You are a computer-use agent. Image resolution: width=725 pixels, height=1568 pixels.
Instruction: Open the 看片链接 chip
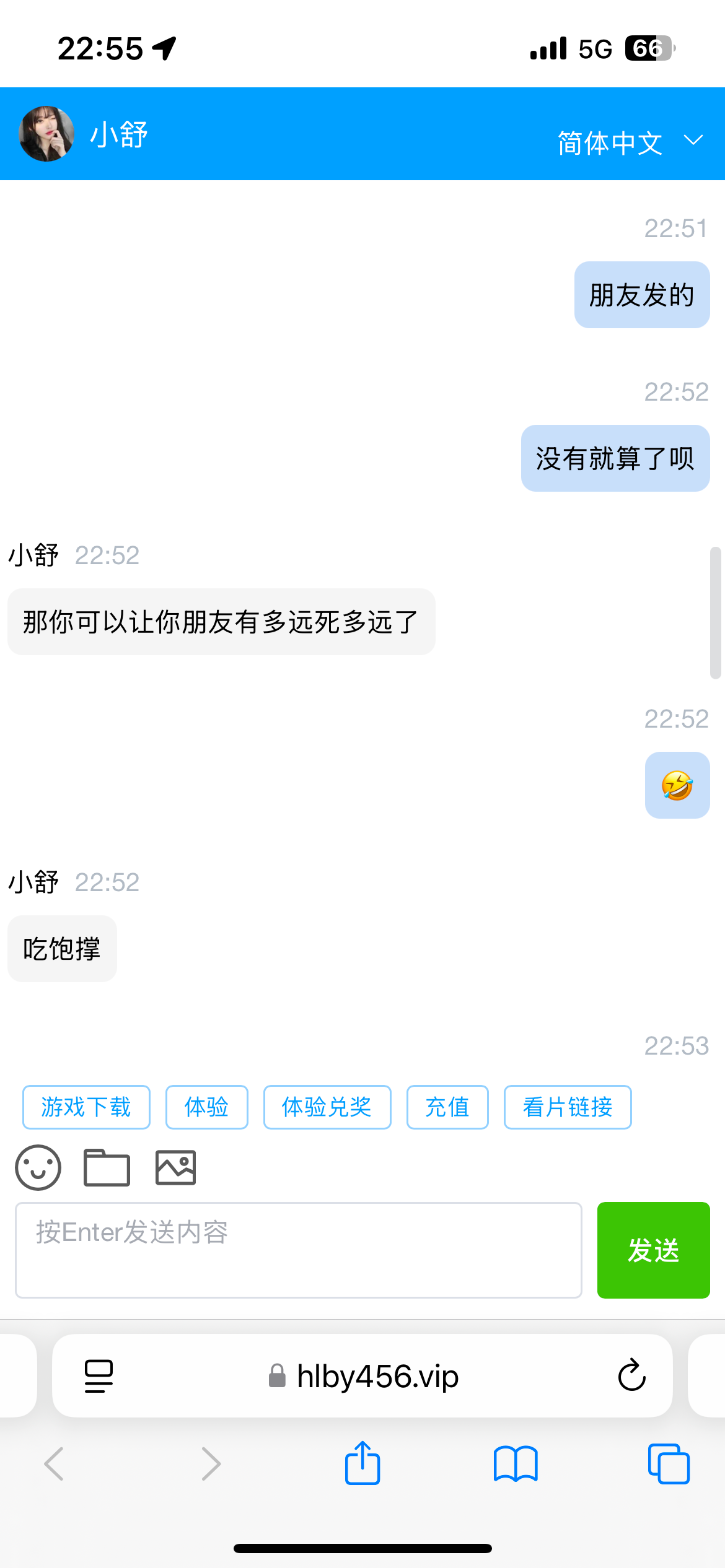(x=567, y=1107)
